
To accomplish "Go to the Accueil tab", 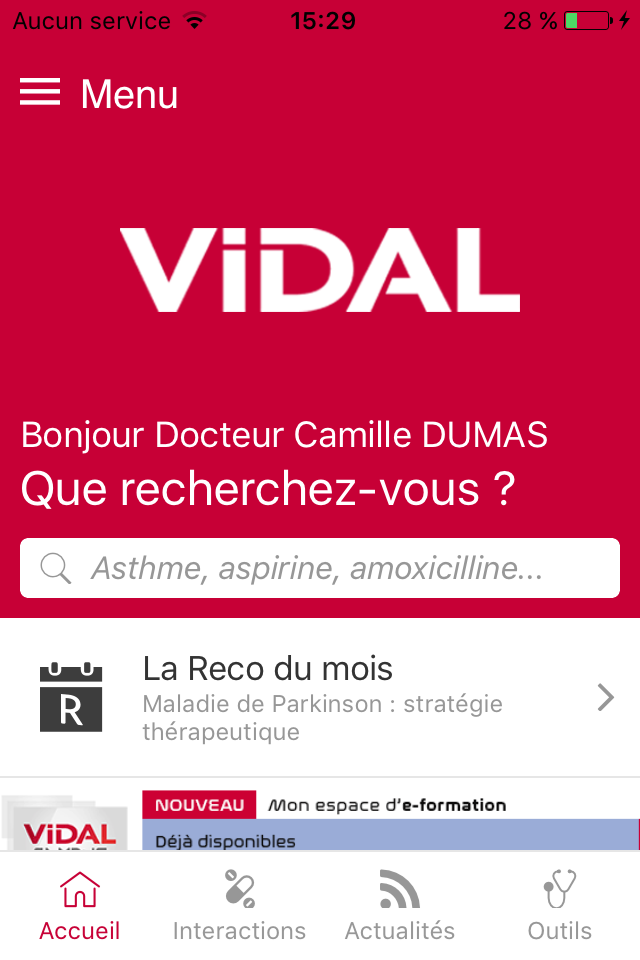I will pyautogui.click(x=80, y=906).
